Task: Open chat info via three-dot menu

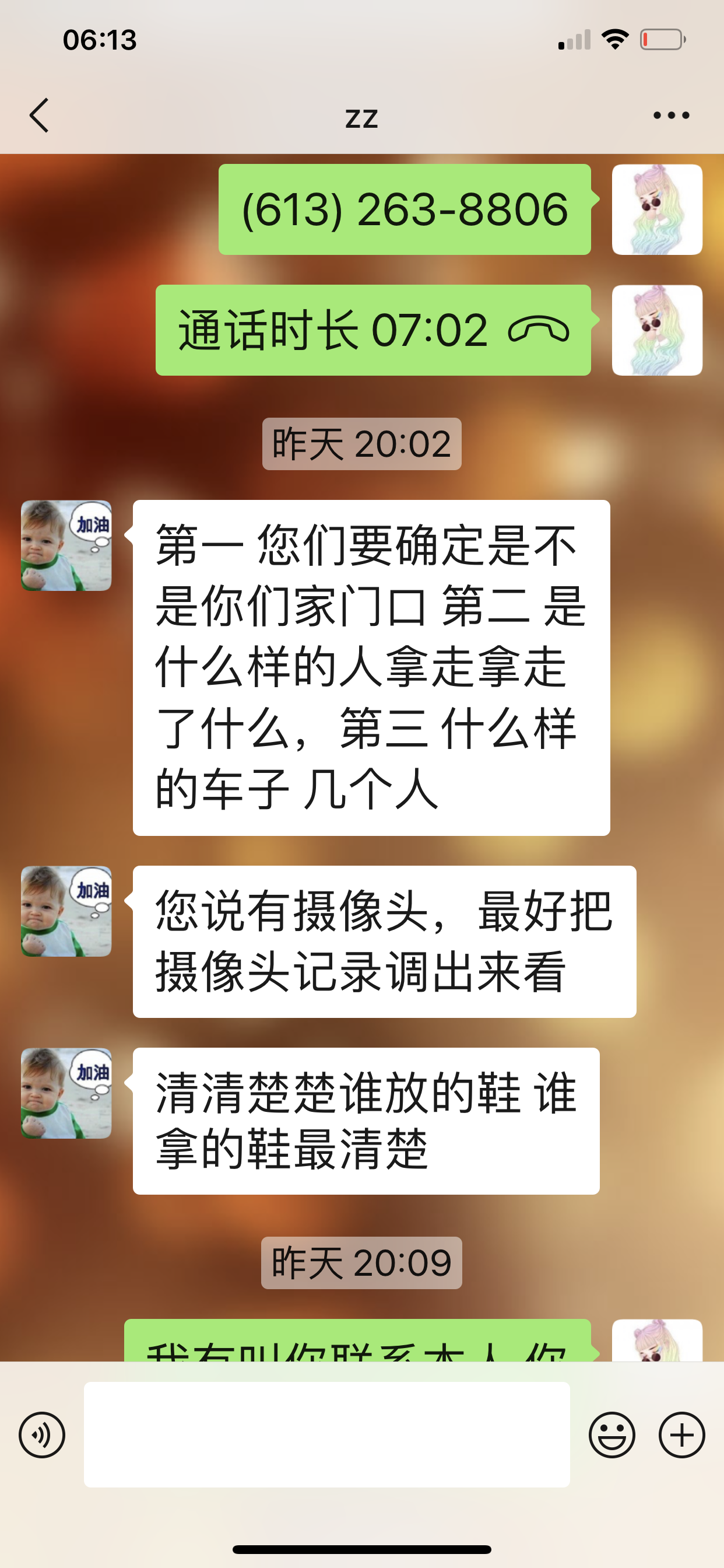Action: pos(670,115)
